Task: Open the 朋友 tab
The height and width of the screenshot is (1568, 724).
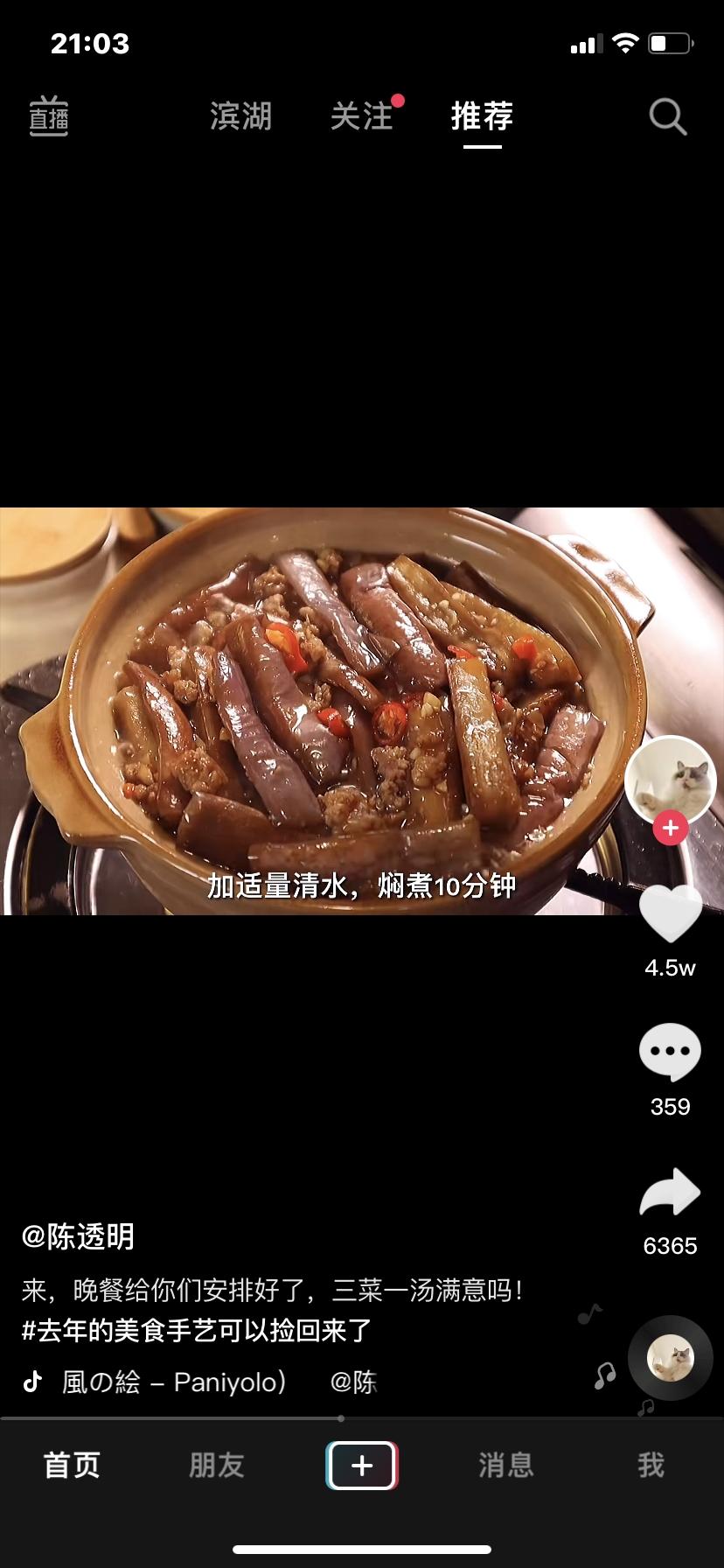Action: click(217, 1465)
